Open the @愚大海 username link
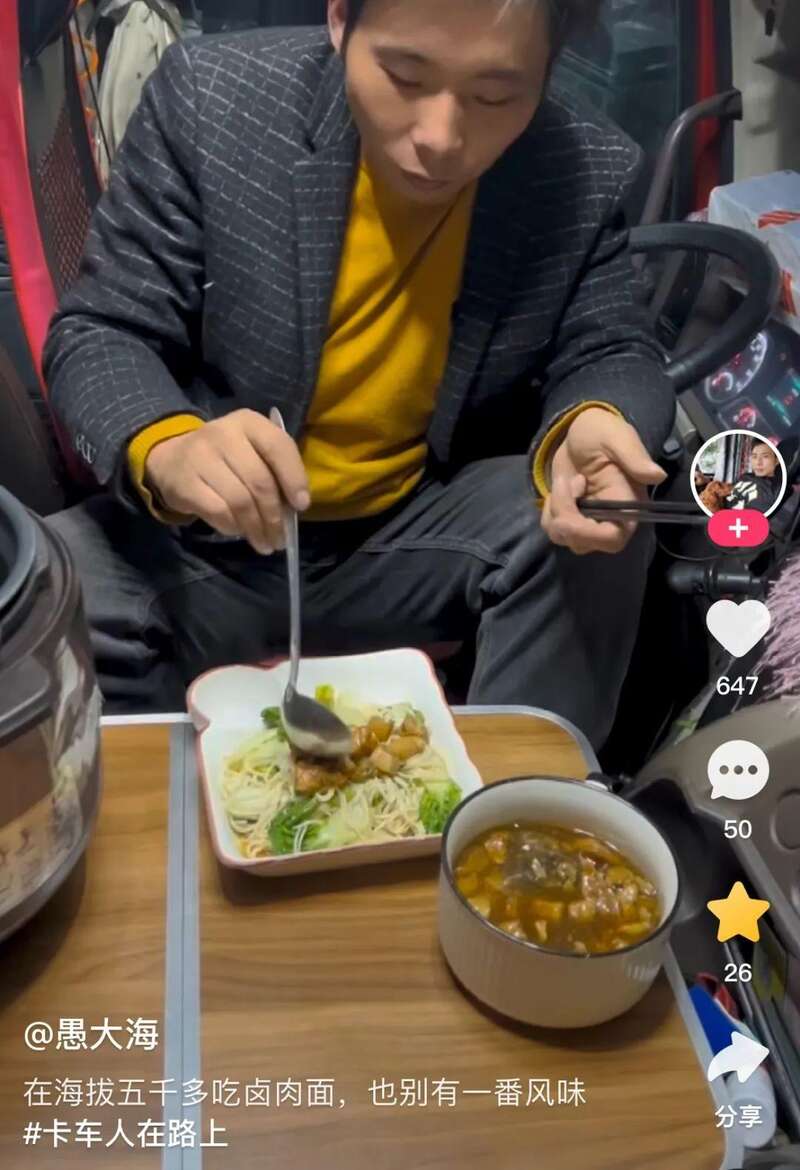This screenshot has height=1170, width=800. click(92, 1034)
